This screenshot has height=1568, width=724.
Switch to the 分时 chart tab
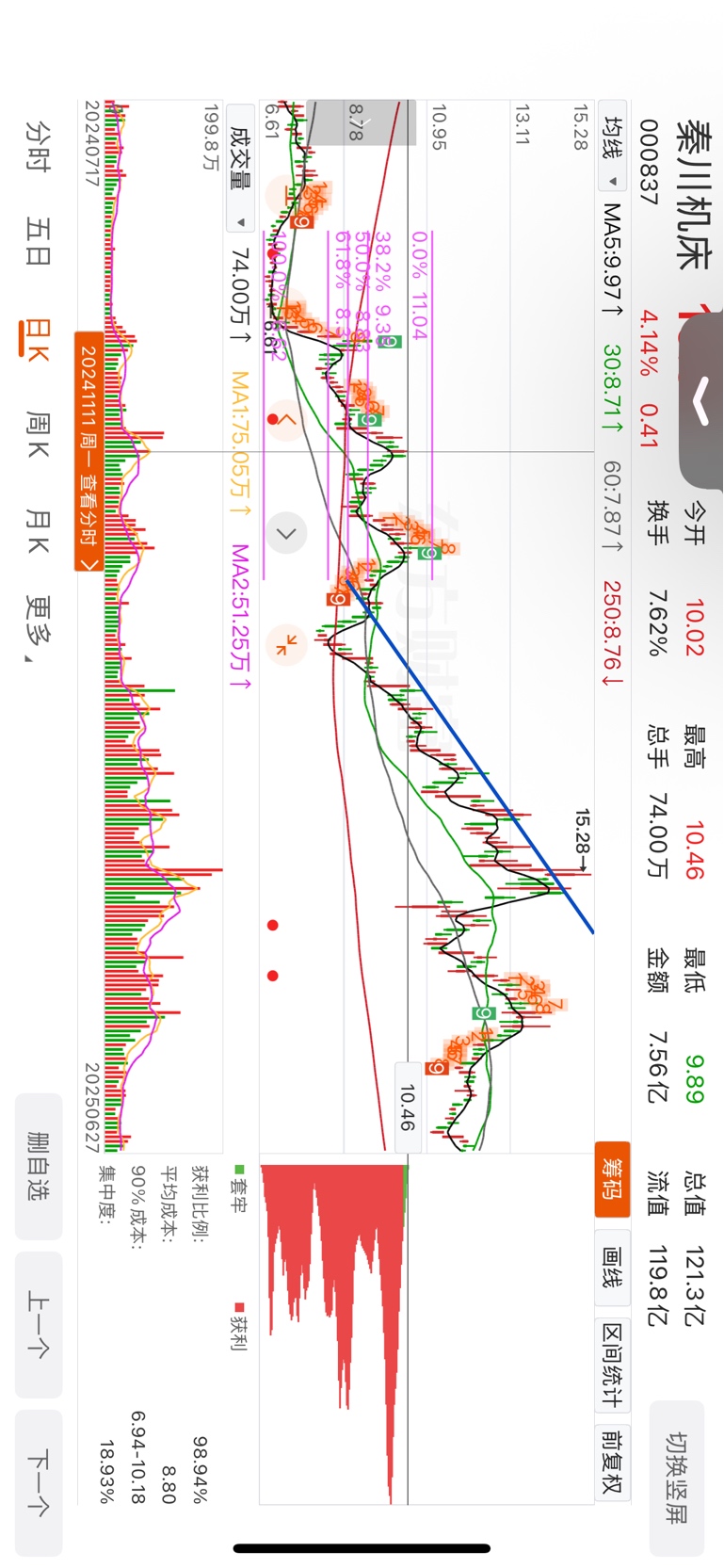click(x=38, y=144)
